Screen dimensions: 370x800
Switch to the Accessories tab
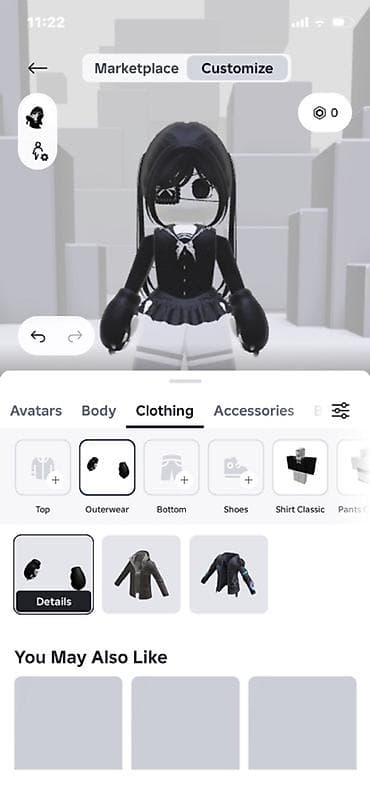pyautogui.click(x=254, y=411)
